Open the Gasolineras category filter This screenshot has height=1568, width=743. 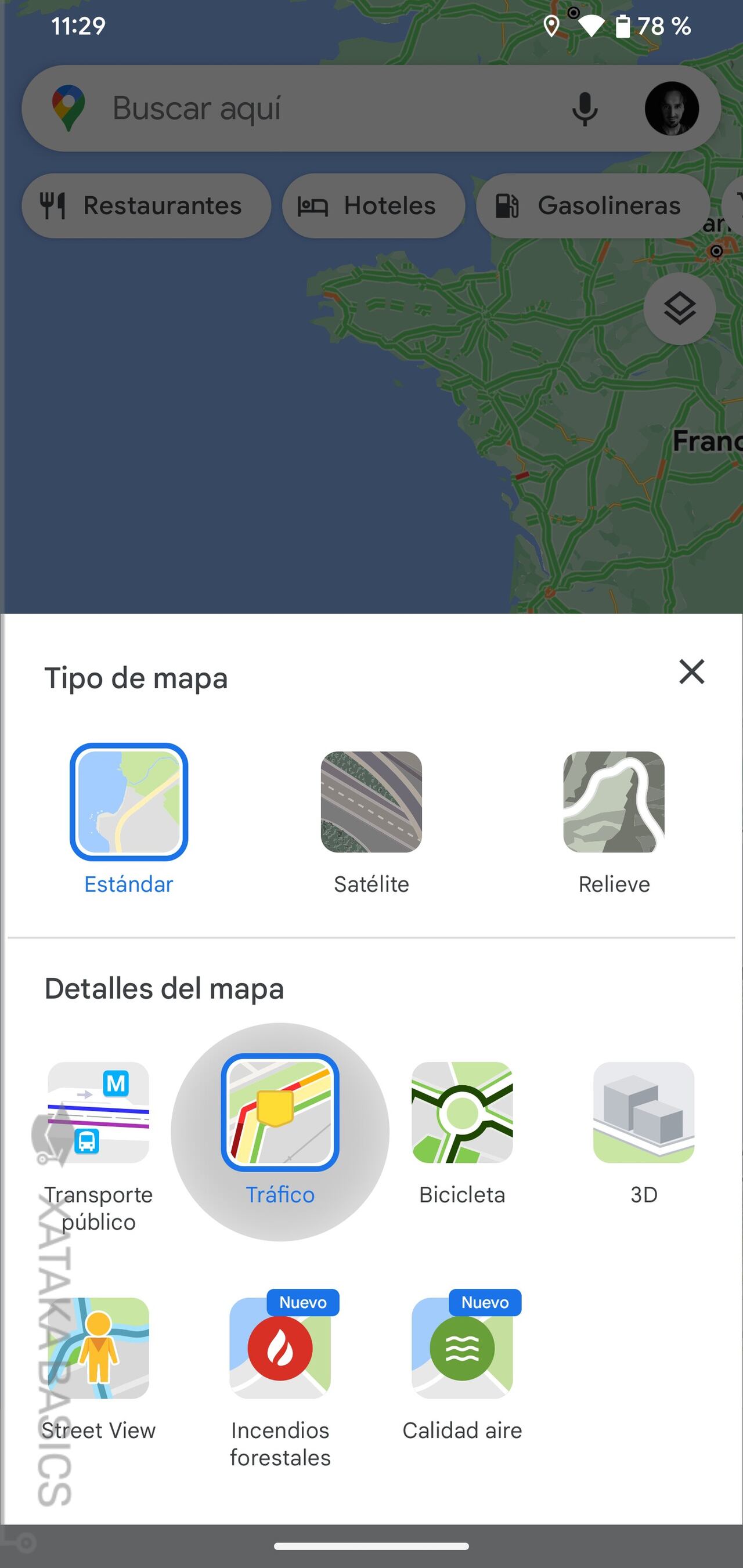[x=591, y=206]
